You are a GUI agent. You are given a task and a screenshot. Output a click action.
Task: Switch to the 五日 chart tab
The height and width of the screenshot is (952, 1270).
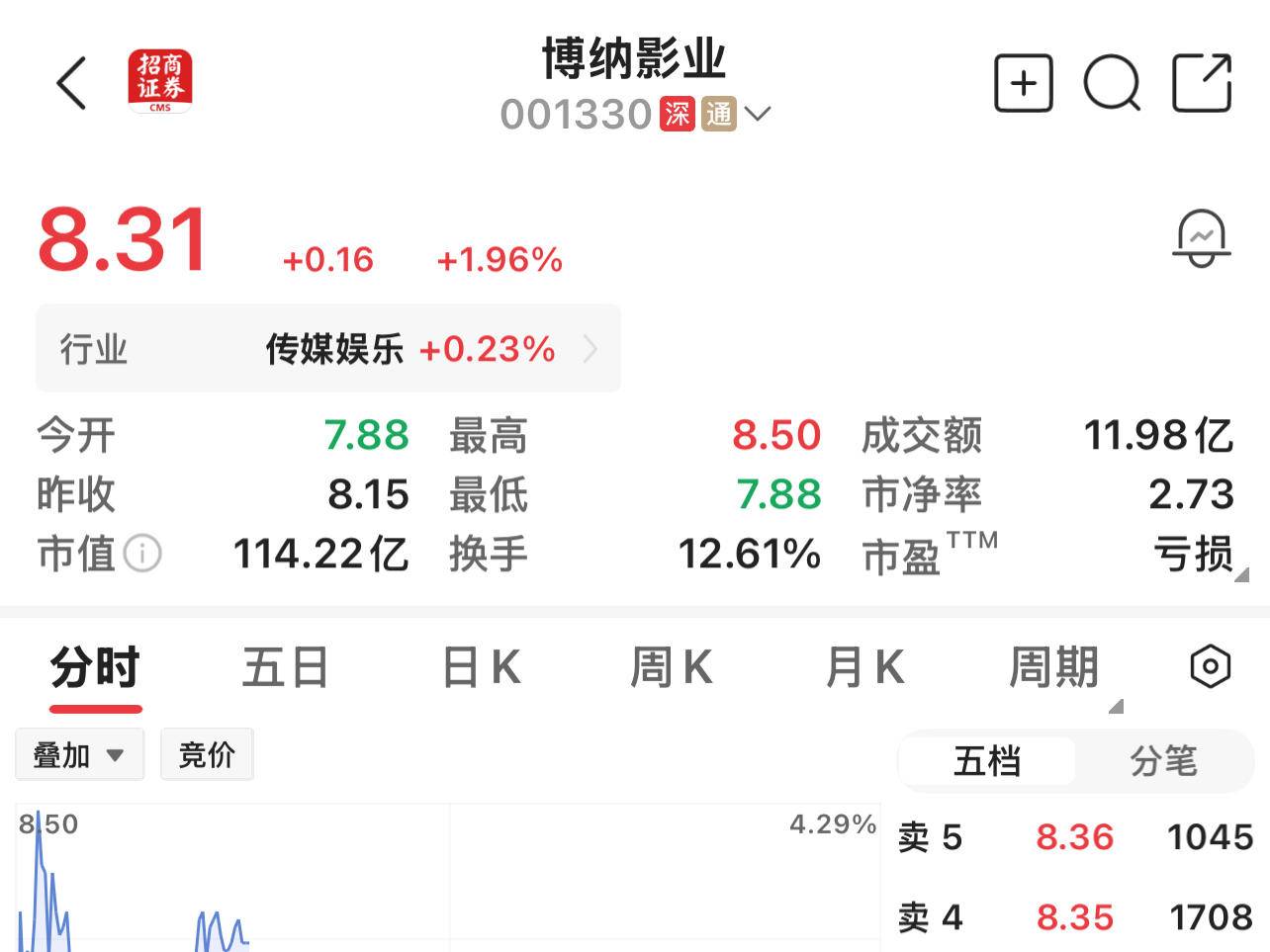(x=285, y=667)
